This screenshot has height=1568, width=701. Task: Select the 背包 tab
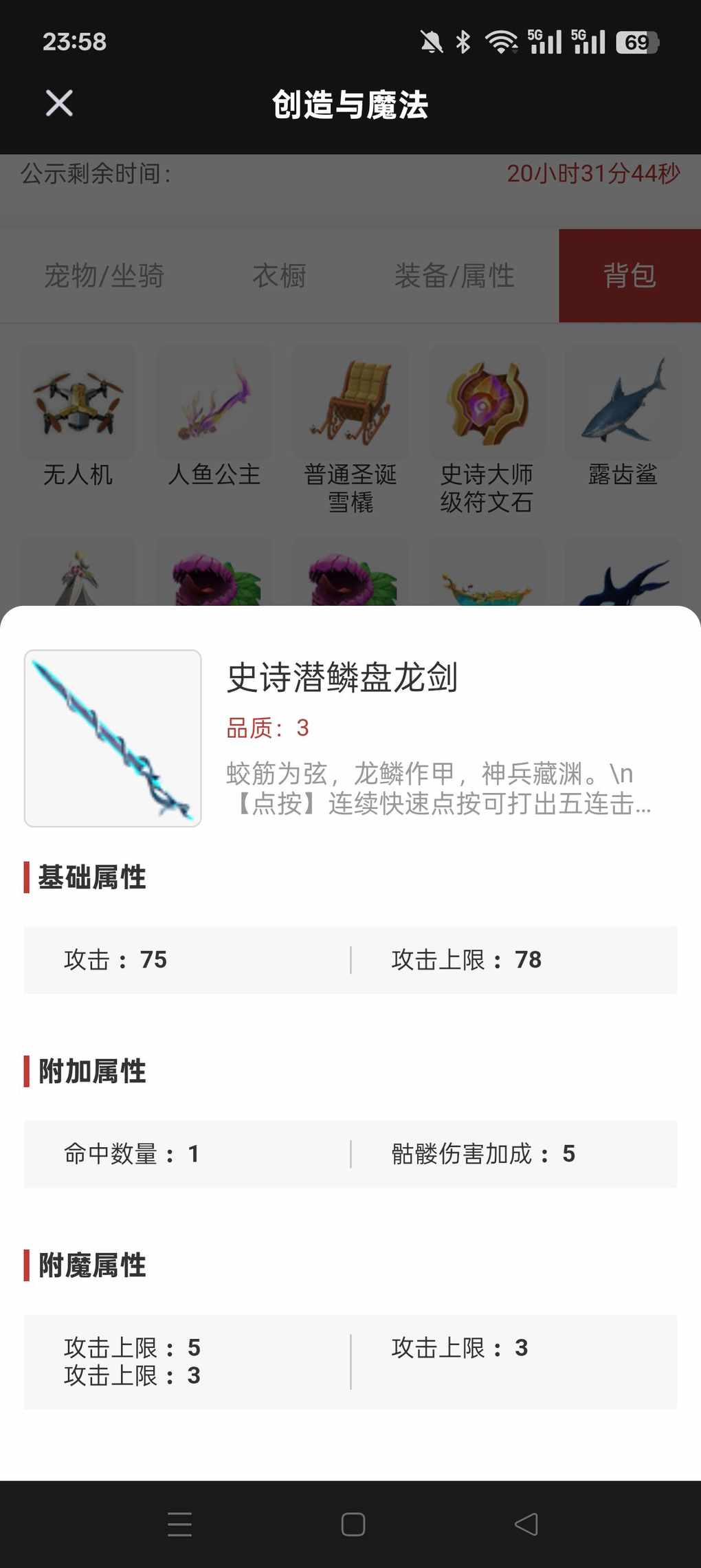point(630,276)
